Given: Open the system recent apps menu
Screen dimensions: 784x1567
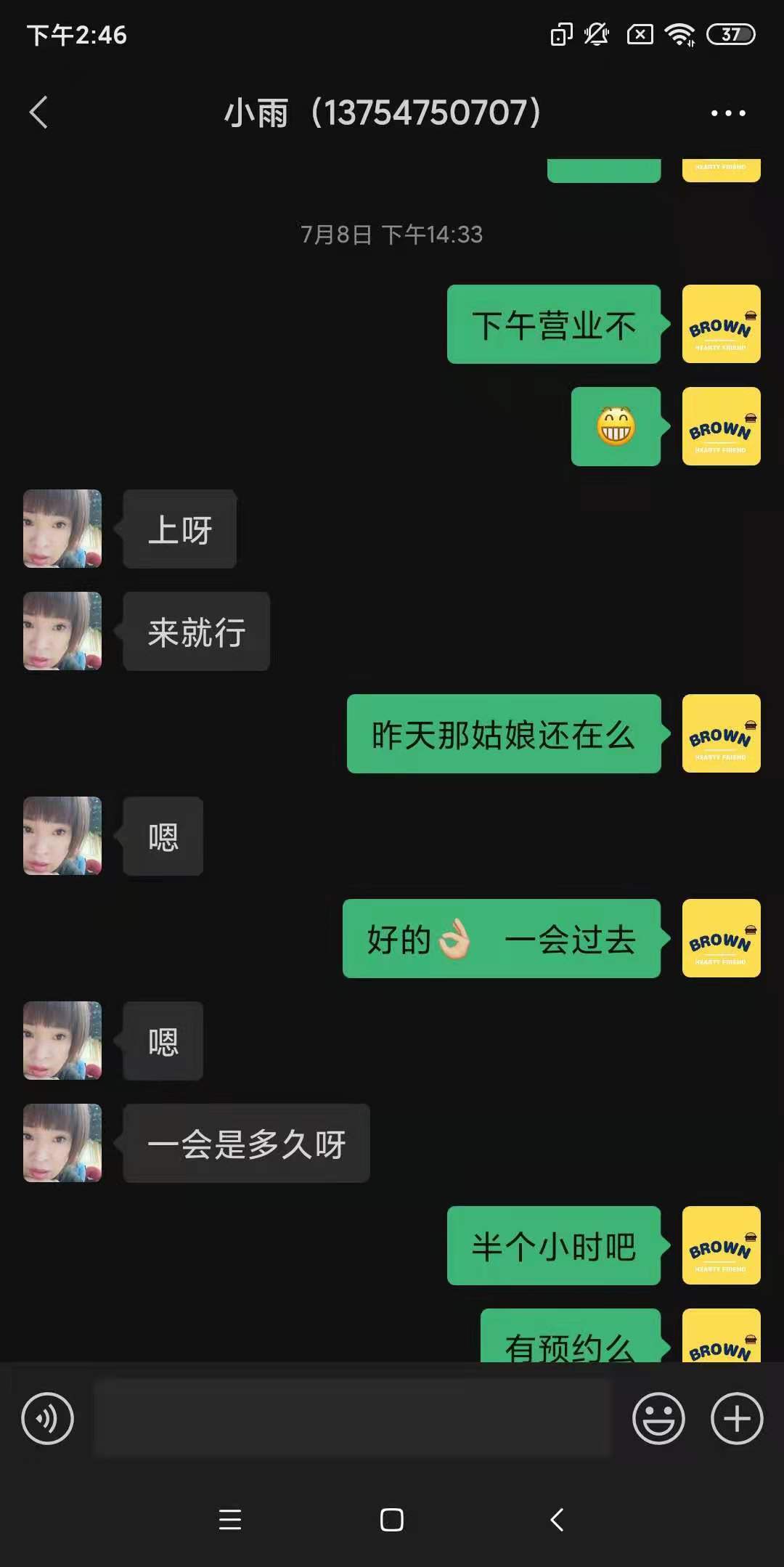Looking at the screenshot, I should [230, 1520].
